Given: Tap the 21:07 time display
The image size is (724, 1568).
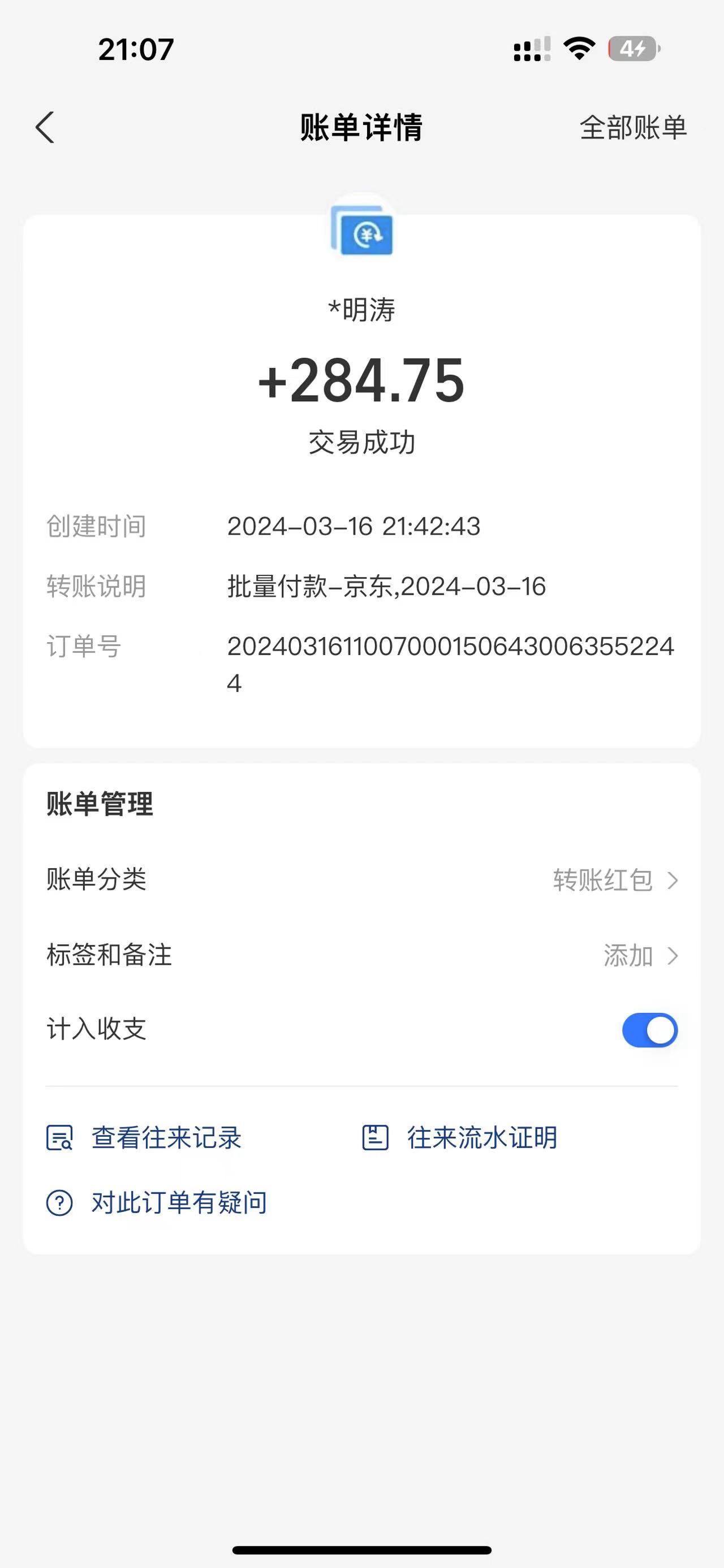Looking at the screenshot, I should click(135, 49).
